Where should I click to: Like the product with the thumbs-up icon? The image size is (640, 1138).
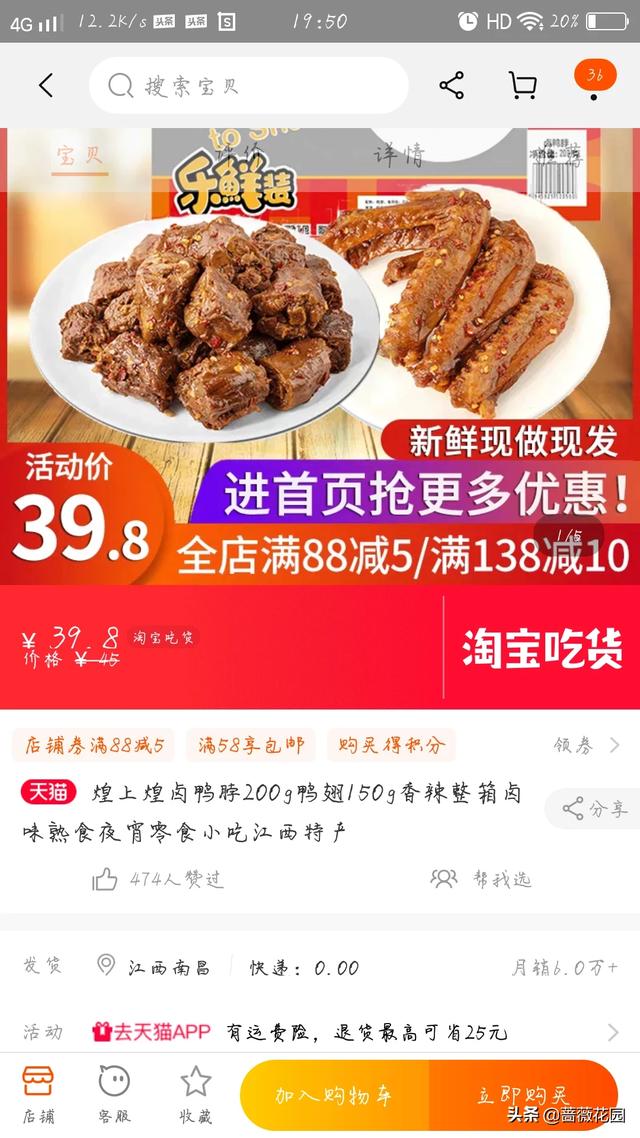104,880
